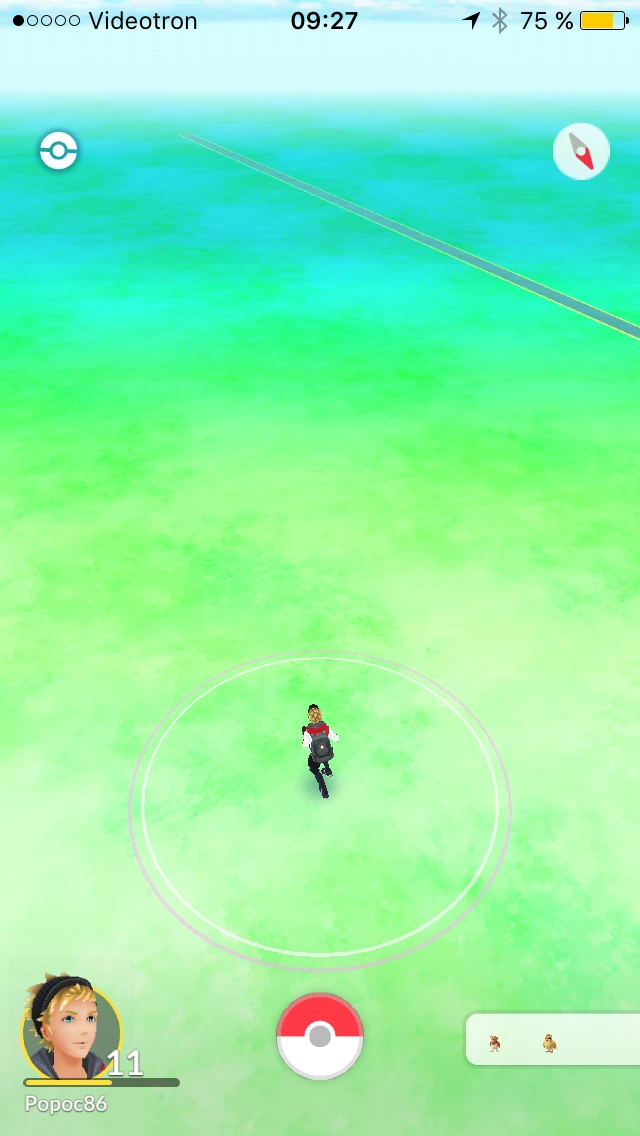Tap the Poké Ball icon in the top-left corner

(59, 151)
